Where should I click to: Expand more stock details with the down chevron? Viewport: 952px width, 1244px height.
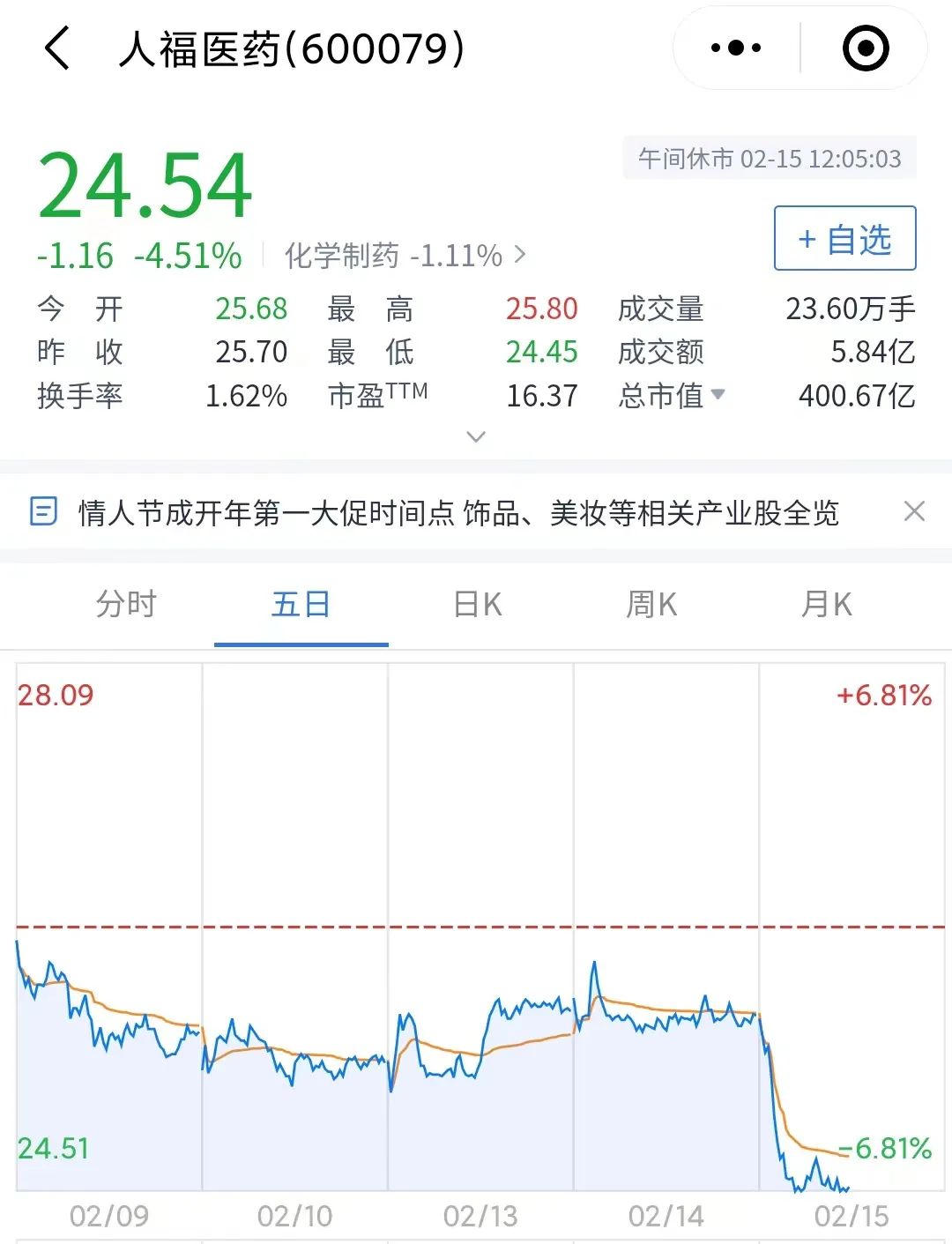pyautogui.click(x=476, y=436)
